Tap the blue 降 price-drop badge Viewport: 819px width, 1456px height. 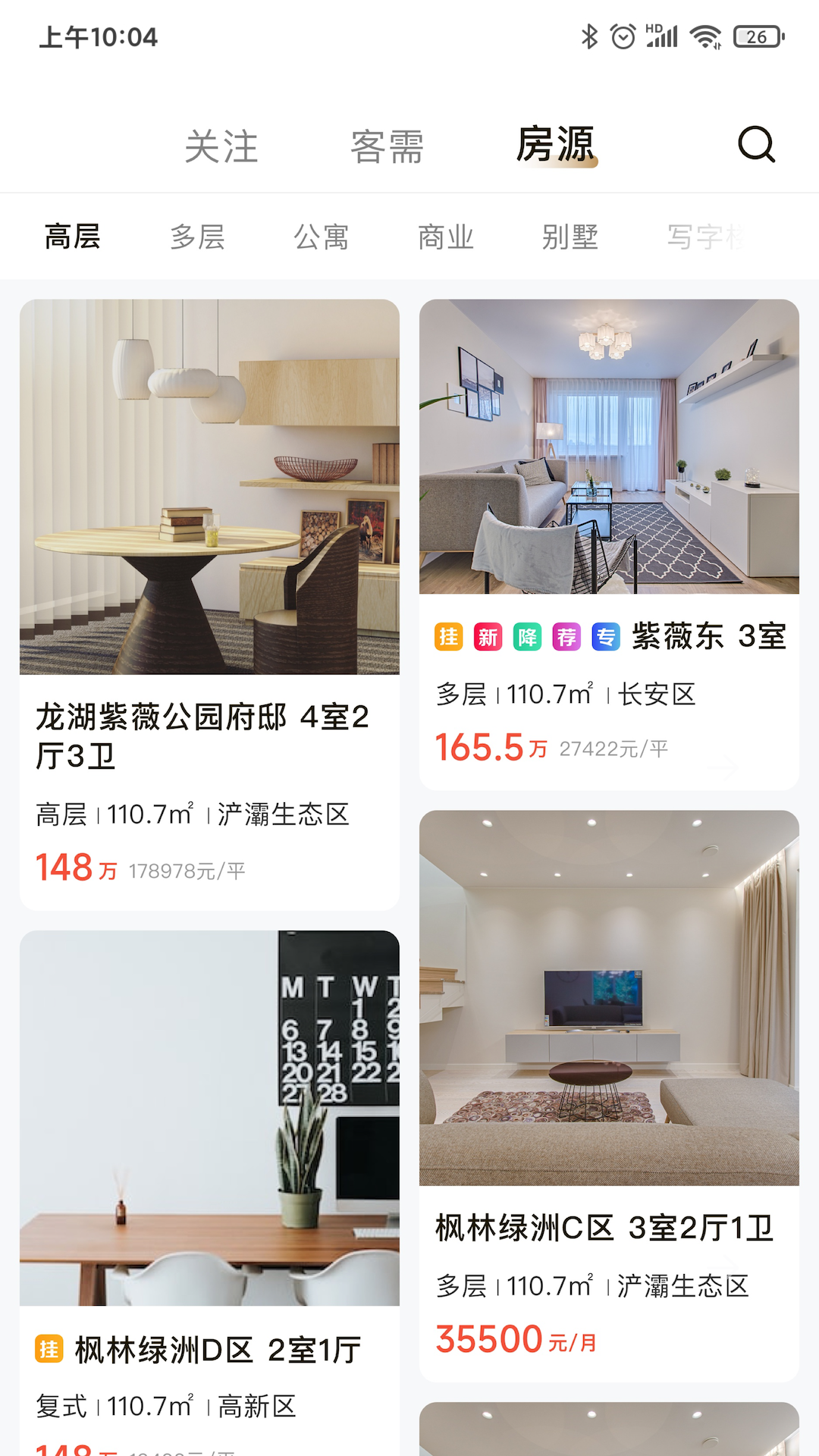[527, 638]
